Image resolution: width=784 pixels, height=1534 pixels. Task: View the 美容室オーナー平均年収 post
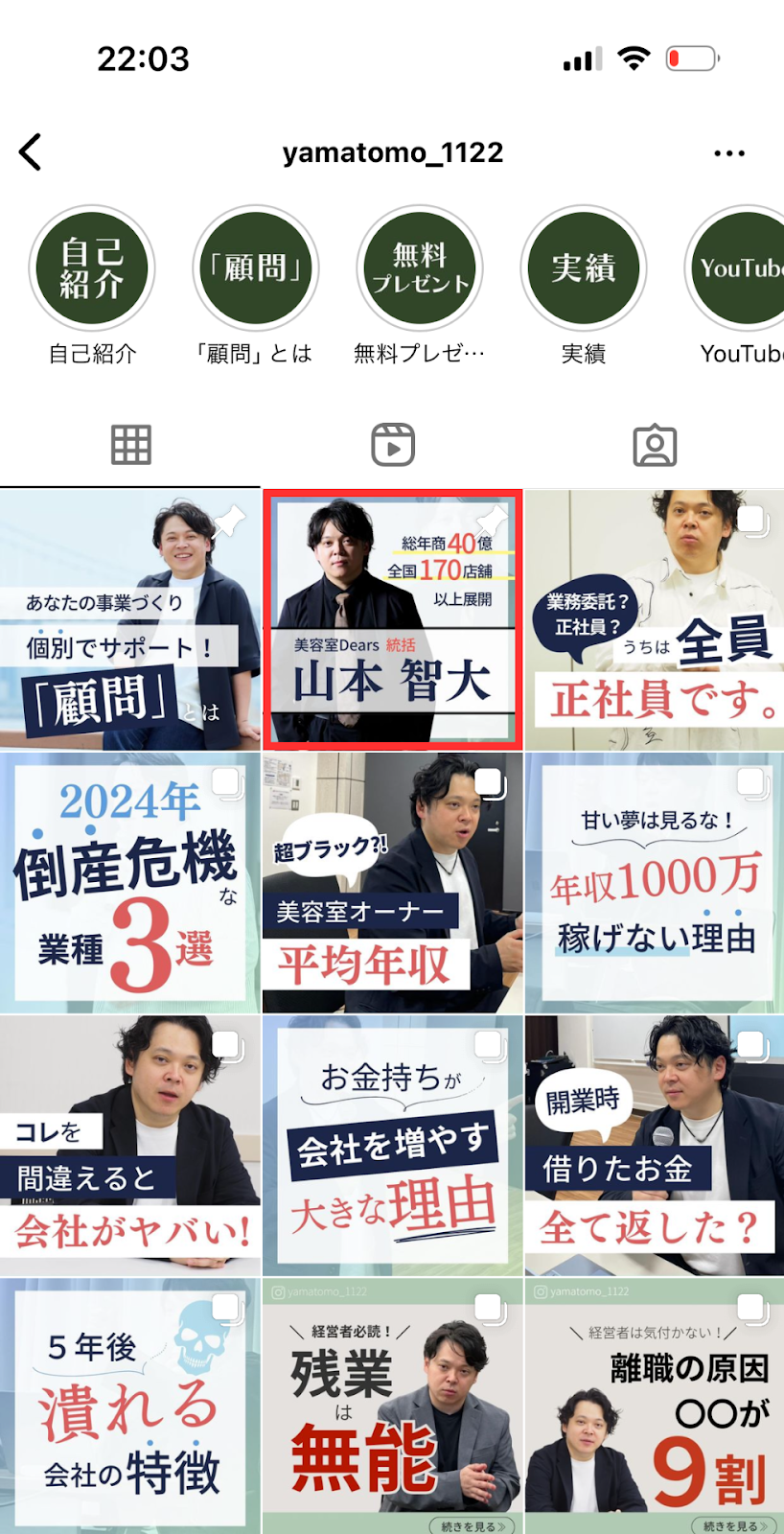click(x=392, y=883)
